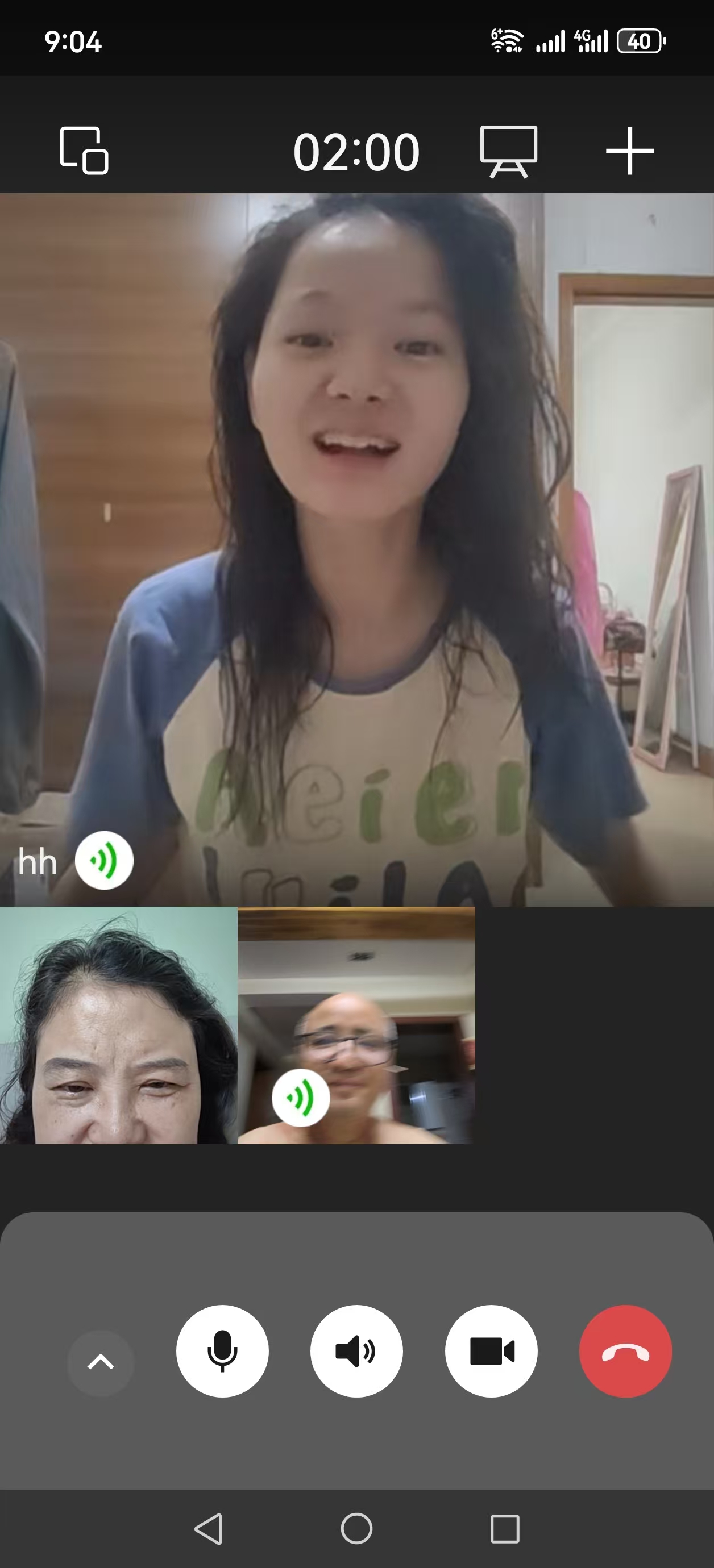Tap hh's main video feed

click(x=357, y=548)
